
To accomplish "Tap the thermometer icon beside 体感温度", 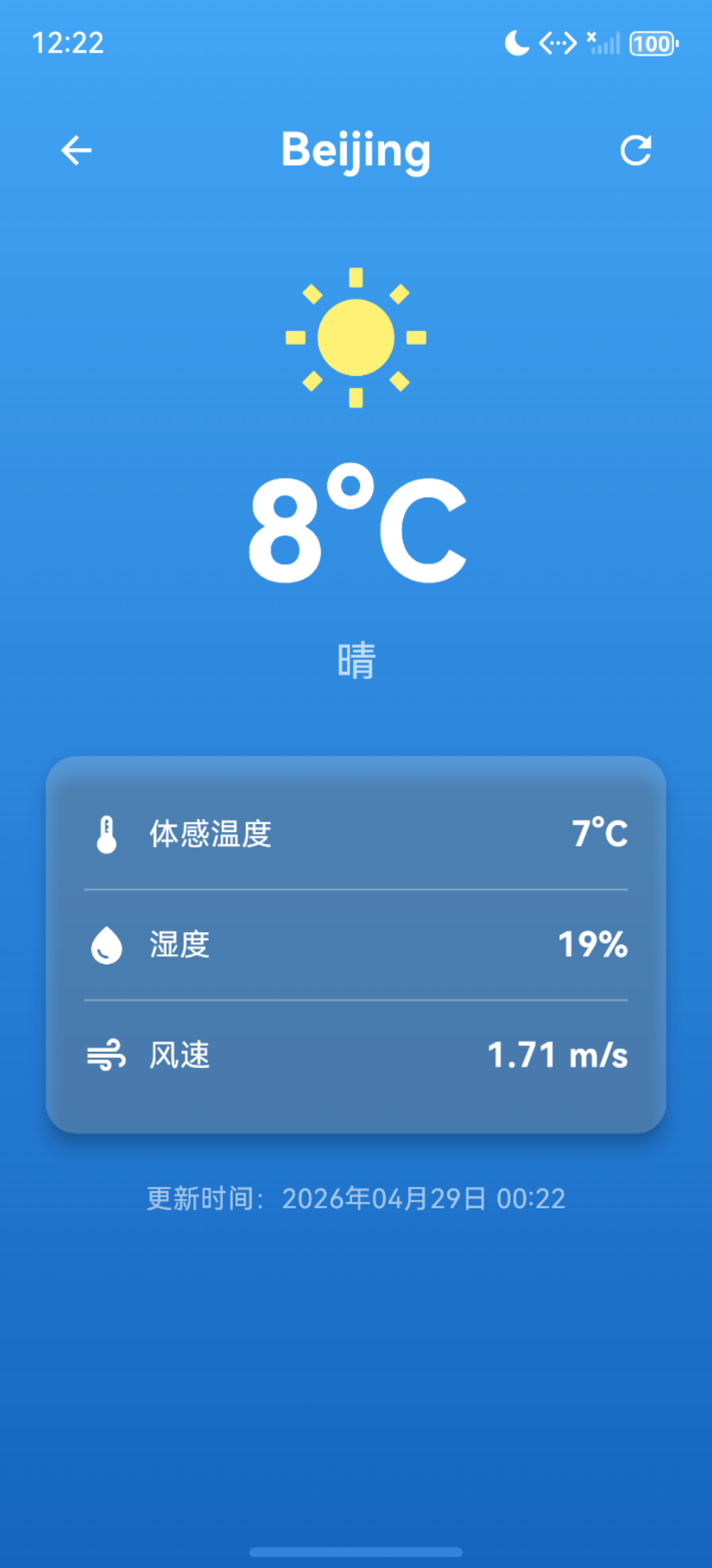I will point(108,834).
